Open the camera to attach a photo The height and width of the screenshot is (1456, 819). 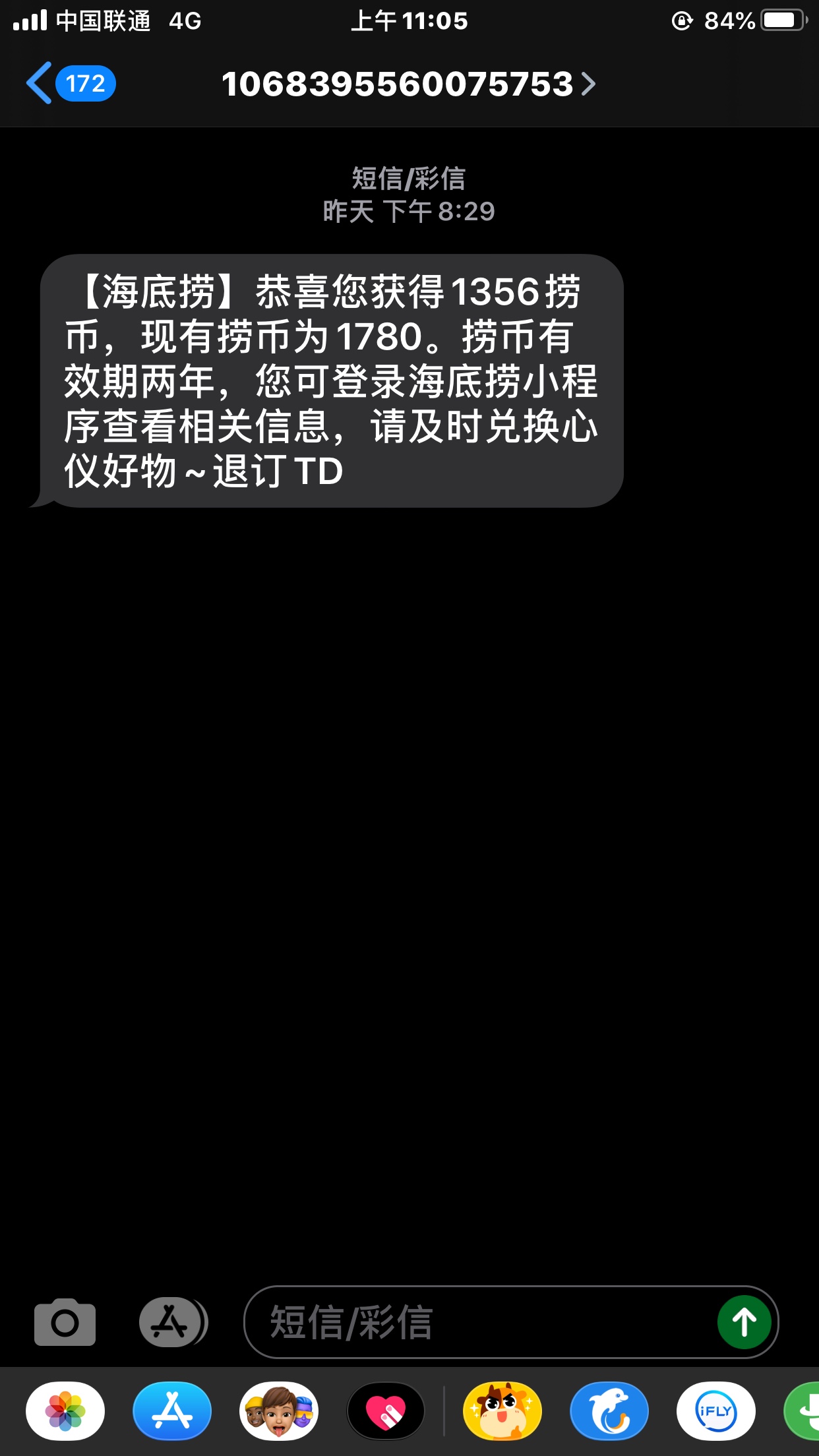(x=65, y=1321)
